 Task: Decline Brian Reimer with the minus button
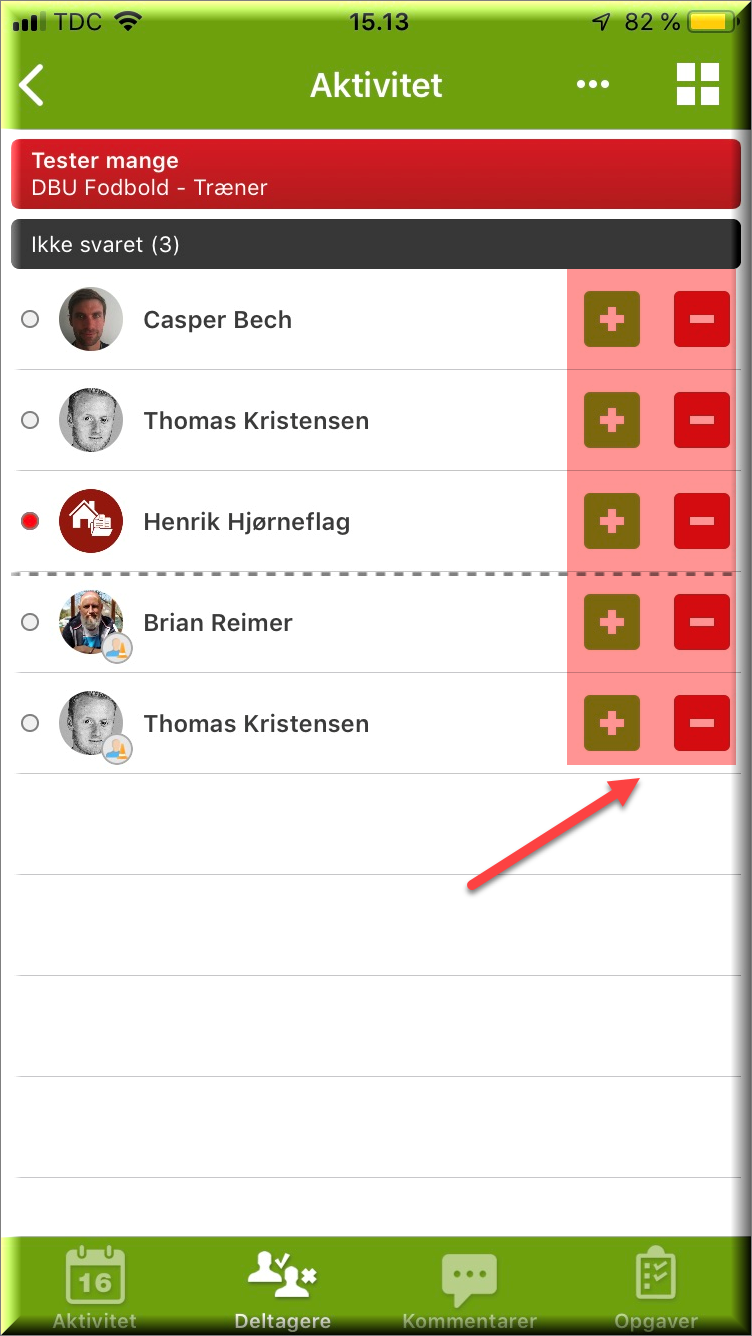point(702,622)
